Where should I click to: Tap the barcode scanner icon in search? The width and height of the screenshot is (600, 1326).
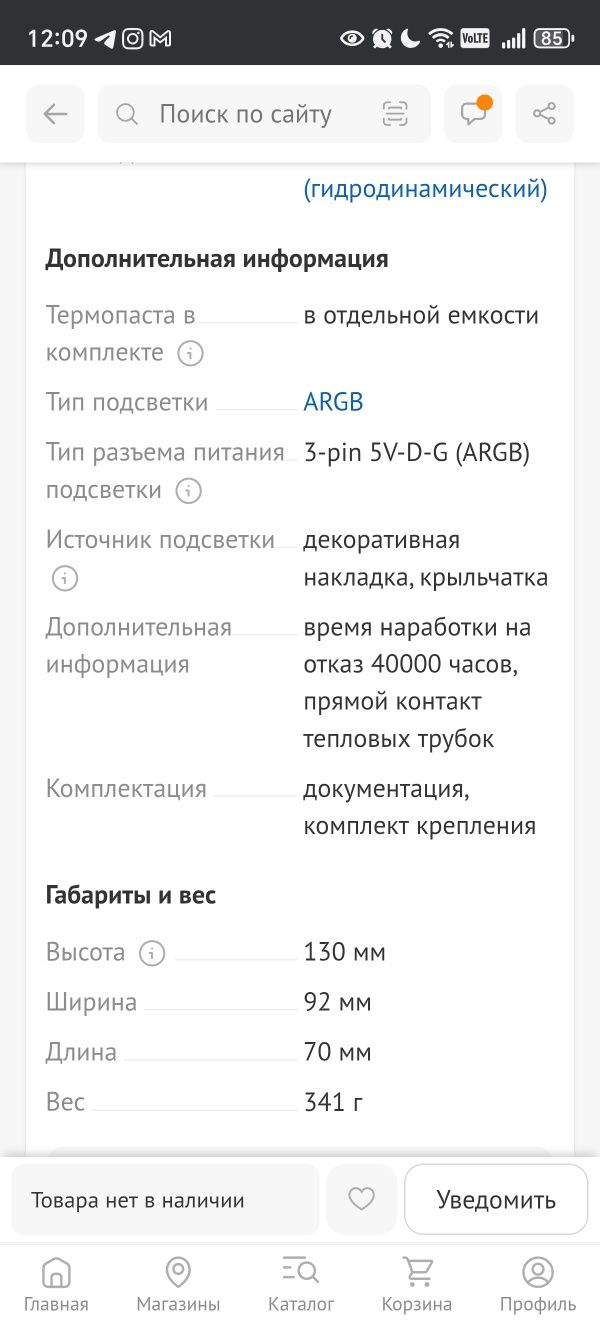coord(395,114)
